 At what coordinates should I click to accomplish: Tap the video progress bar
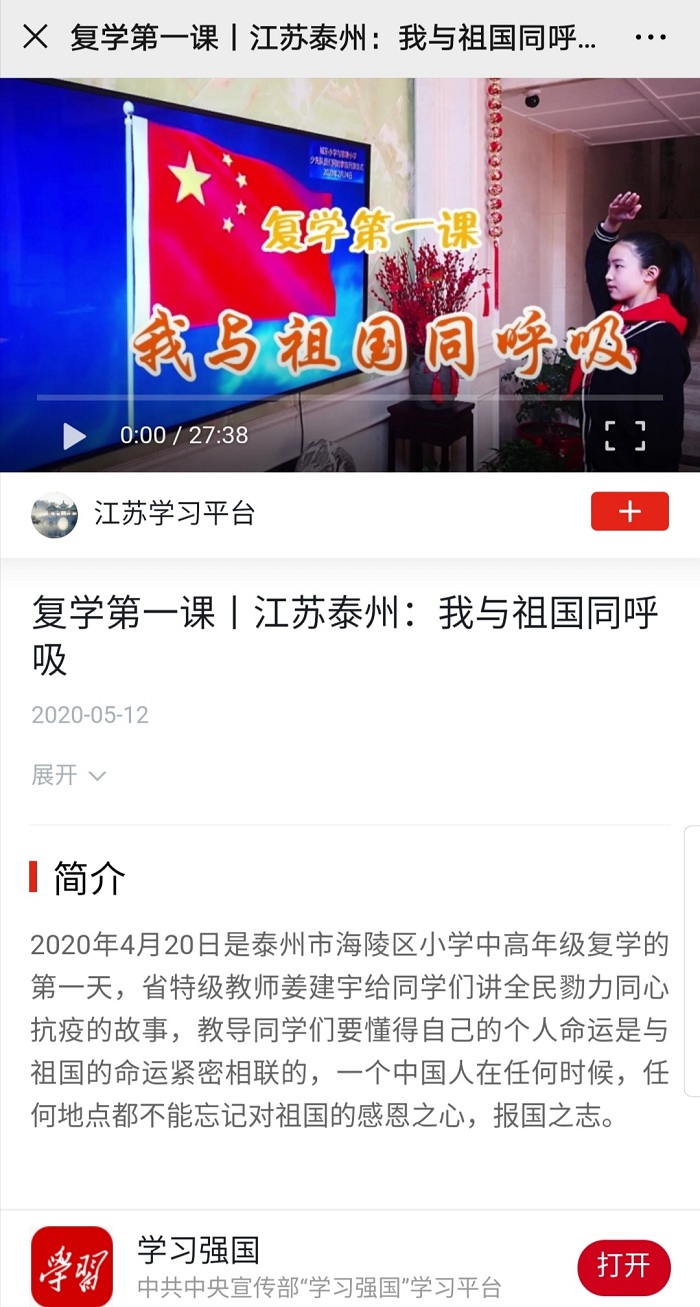click(x=350, y=398)
